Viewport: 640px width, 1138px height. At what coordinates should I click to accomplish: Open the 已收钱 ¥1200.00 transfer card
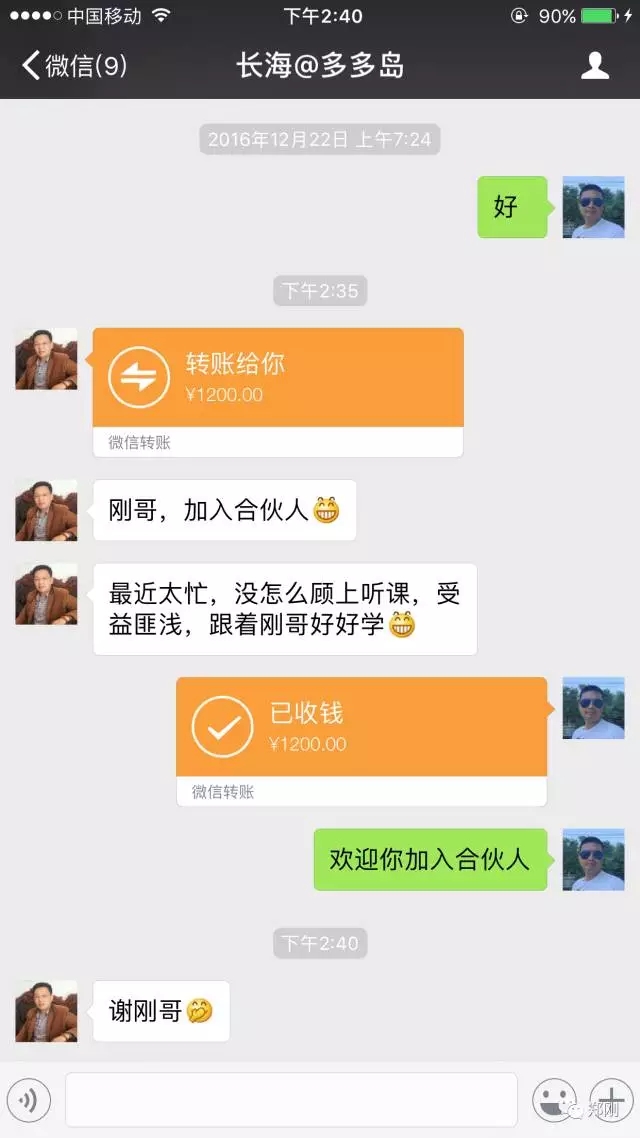pos(361,741)
